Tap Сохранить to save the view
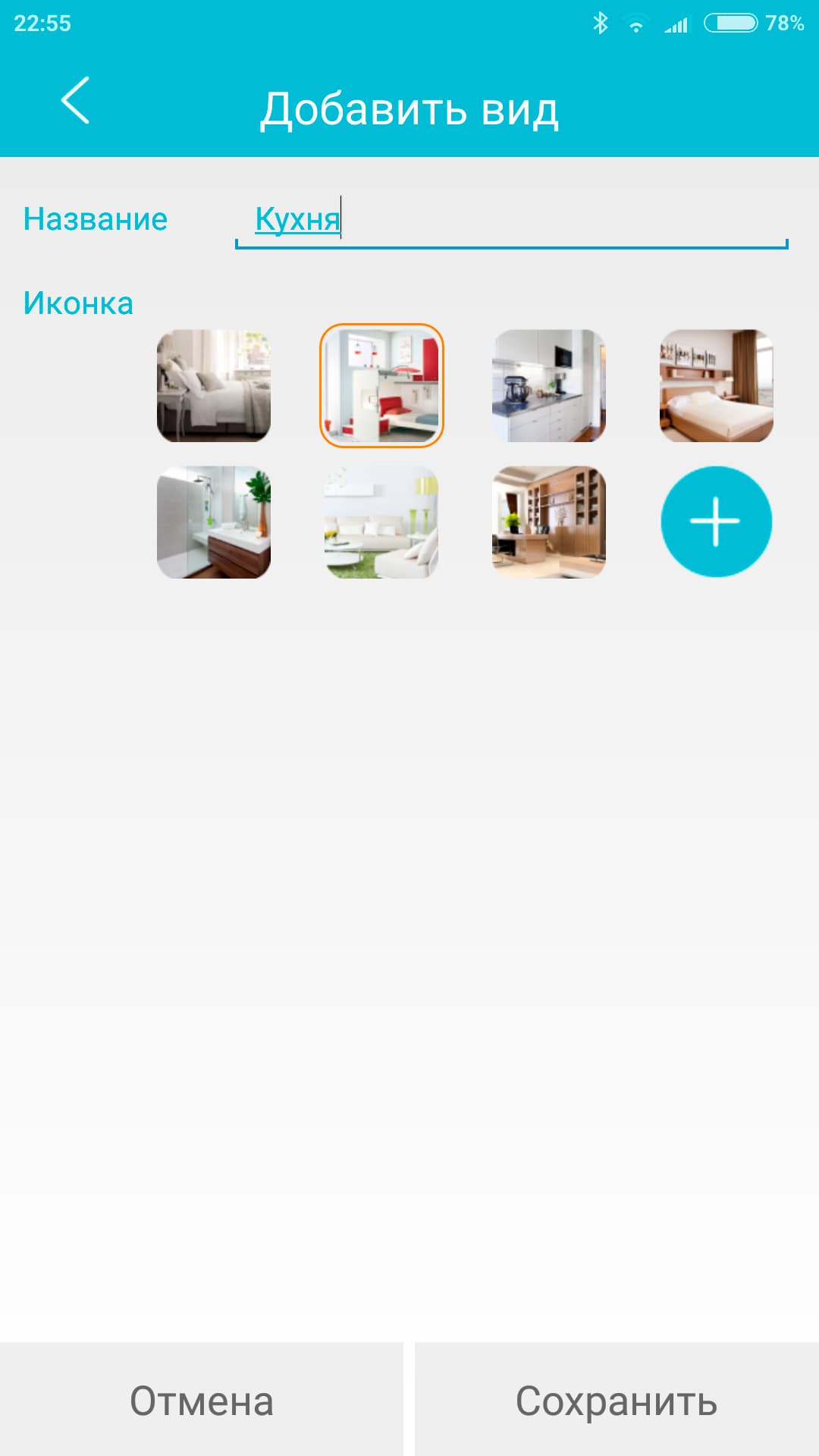This screenshot has width=819, height=1456. point(617,1400)
